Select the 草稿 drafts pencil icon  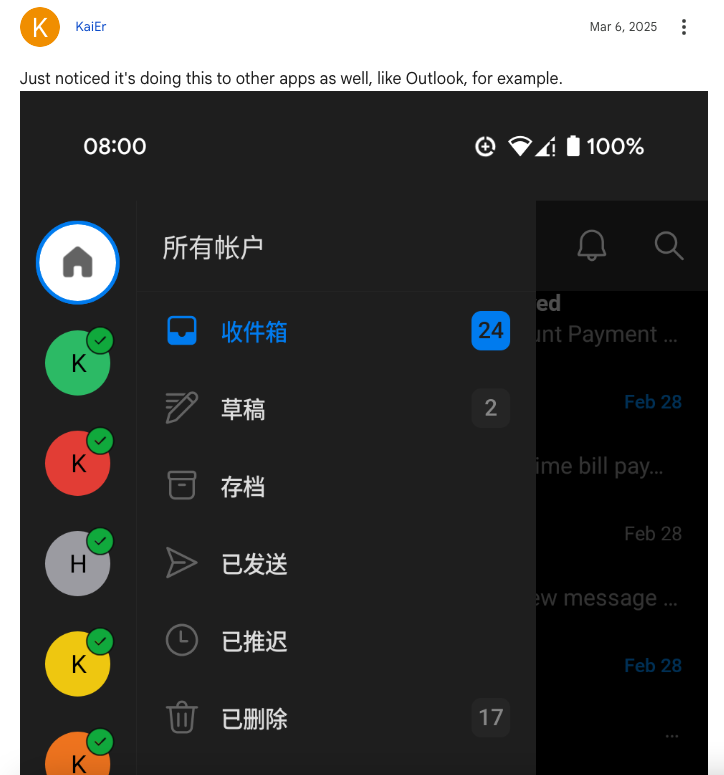[x=182, y=408]
